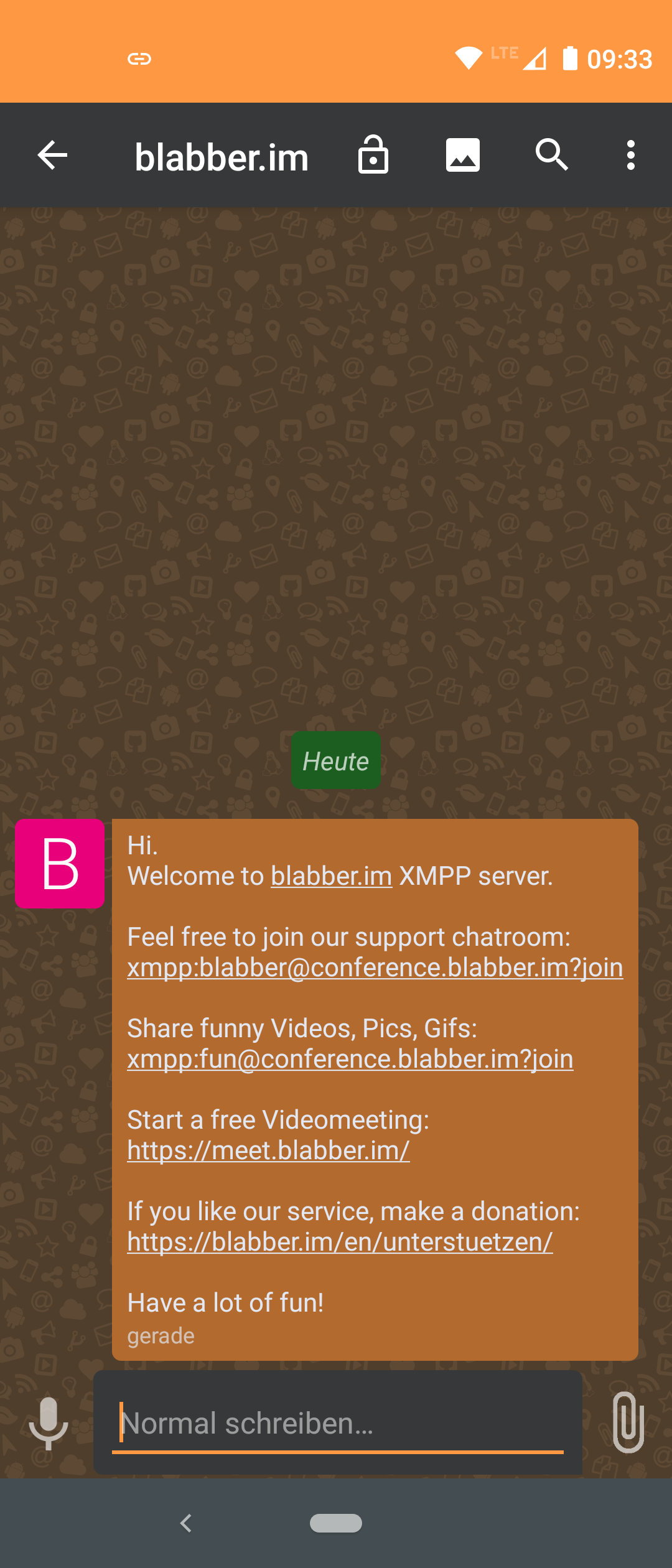Image resolution: width=672 pixels, height=1568 pixels.
Task: Open the blabber.im link in the welcome message
Action: pos(331,876)
